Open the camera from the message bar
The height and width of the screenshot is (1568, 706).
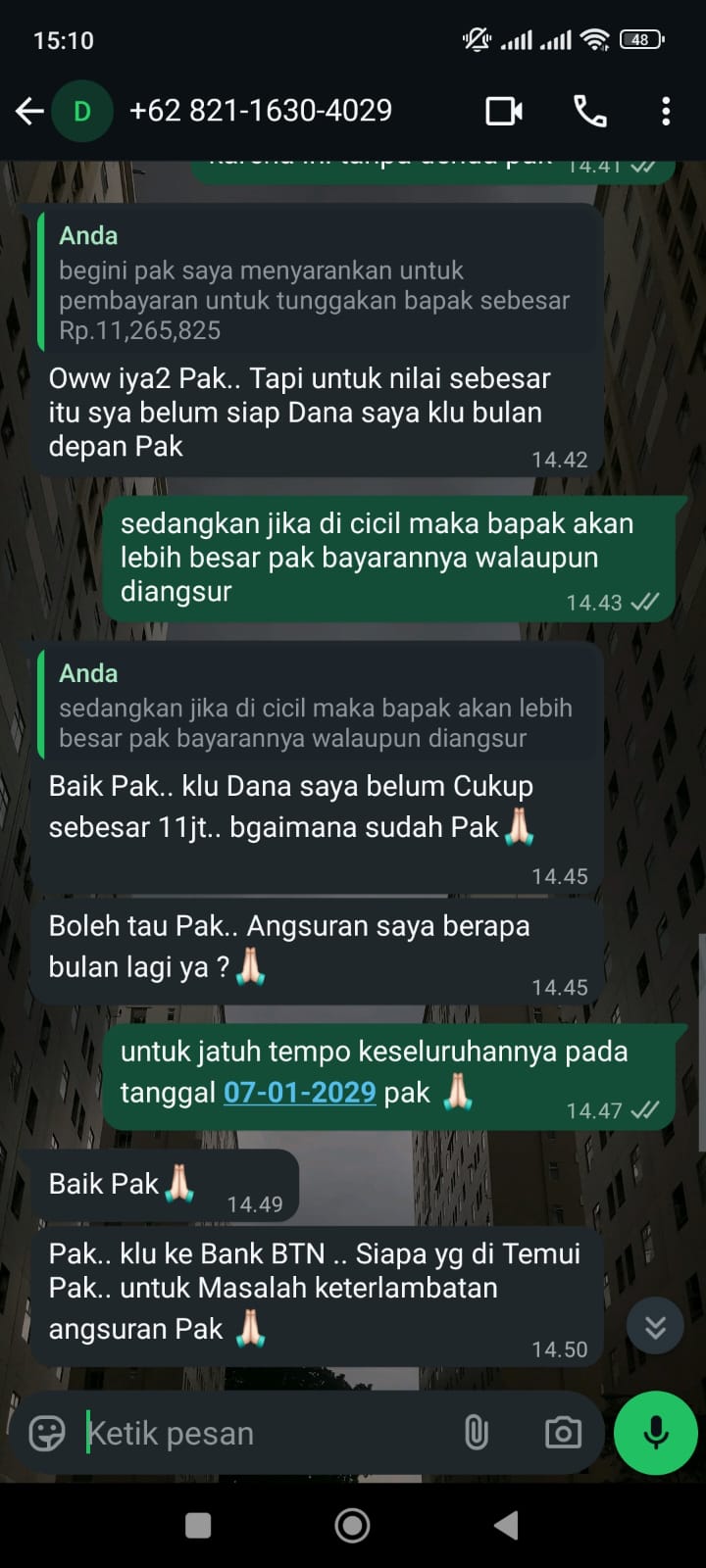click(563, 1433)
